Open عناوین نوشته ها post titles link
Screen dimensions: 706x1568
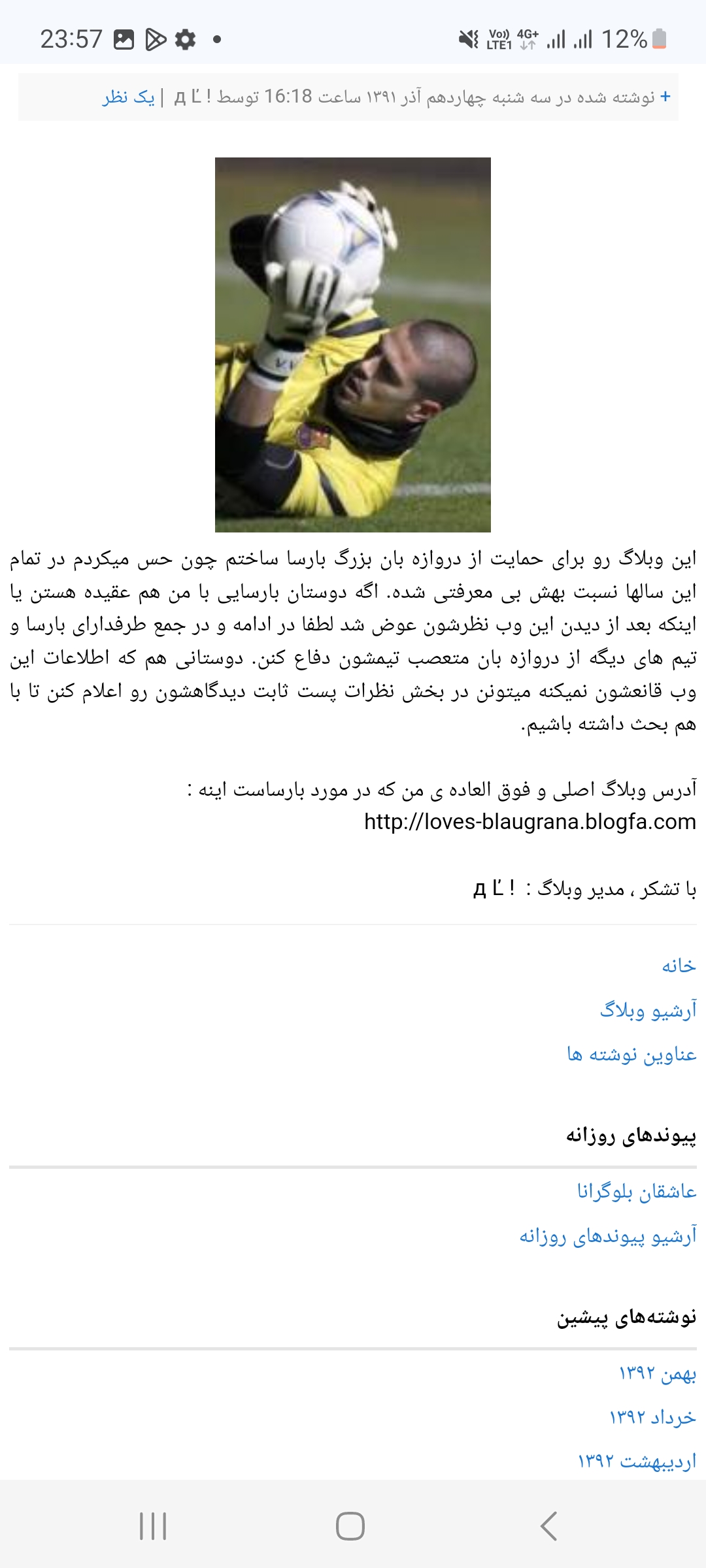tap(631, 1054)
